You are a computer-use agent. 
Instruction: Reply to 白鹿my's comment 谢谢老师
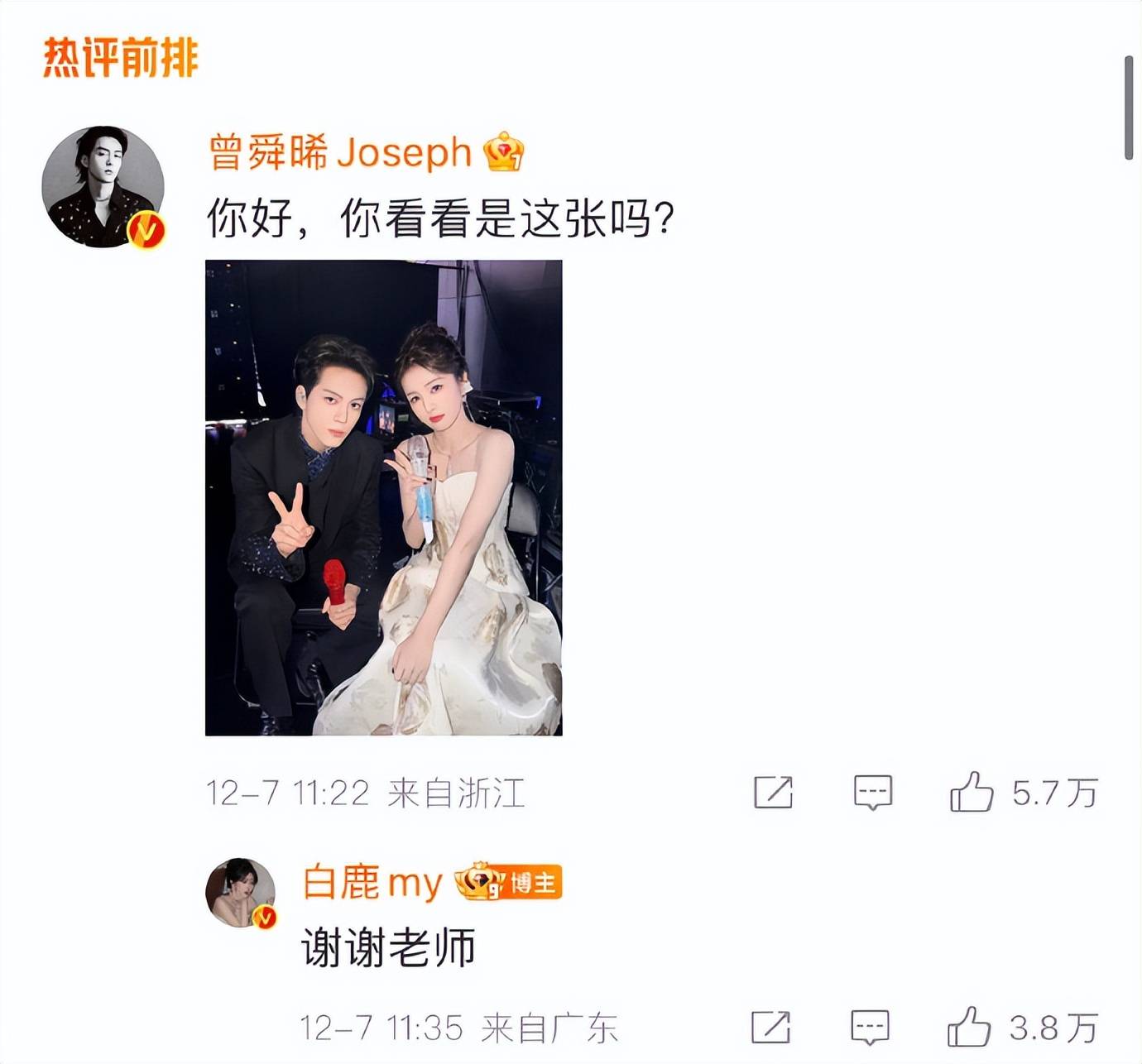click(x=870, y=1028)
